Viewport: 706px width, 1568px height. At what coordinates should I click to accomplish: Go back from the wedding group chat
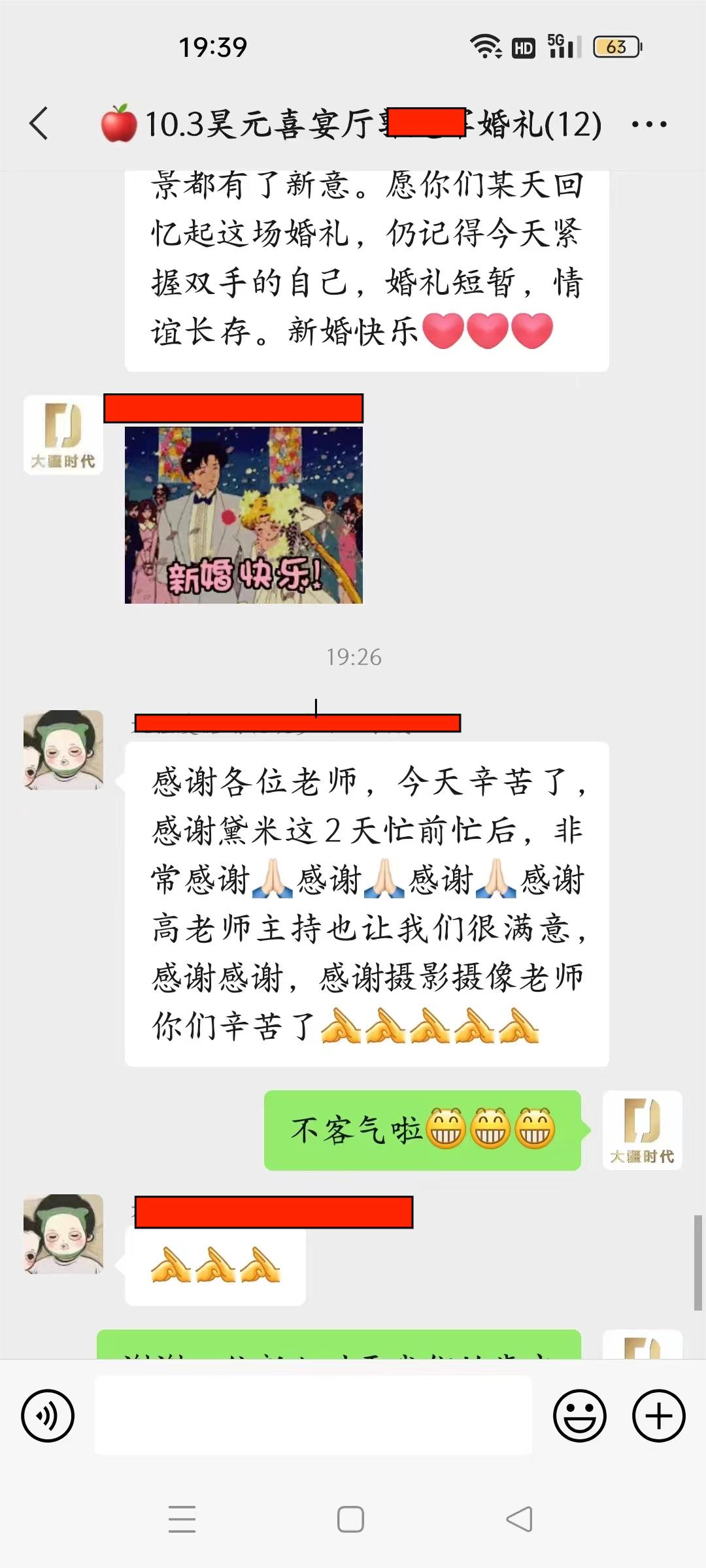click(39, 123)
